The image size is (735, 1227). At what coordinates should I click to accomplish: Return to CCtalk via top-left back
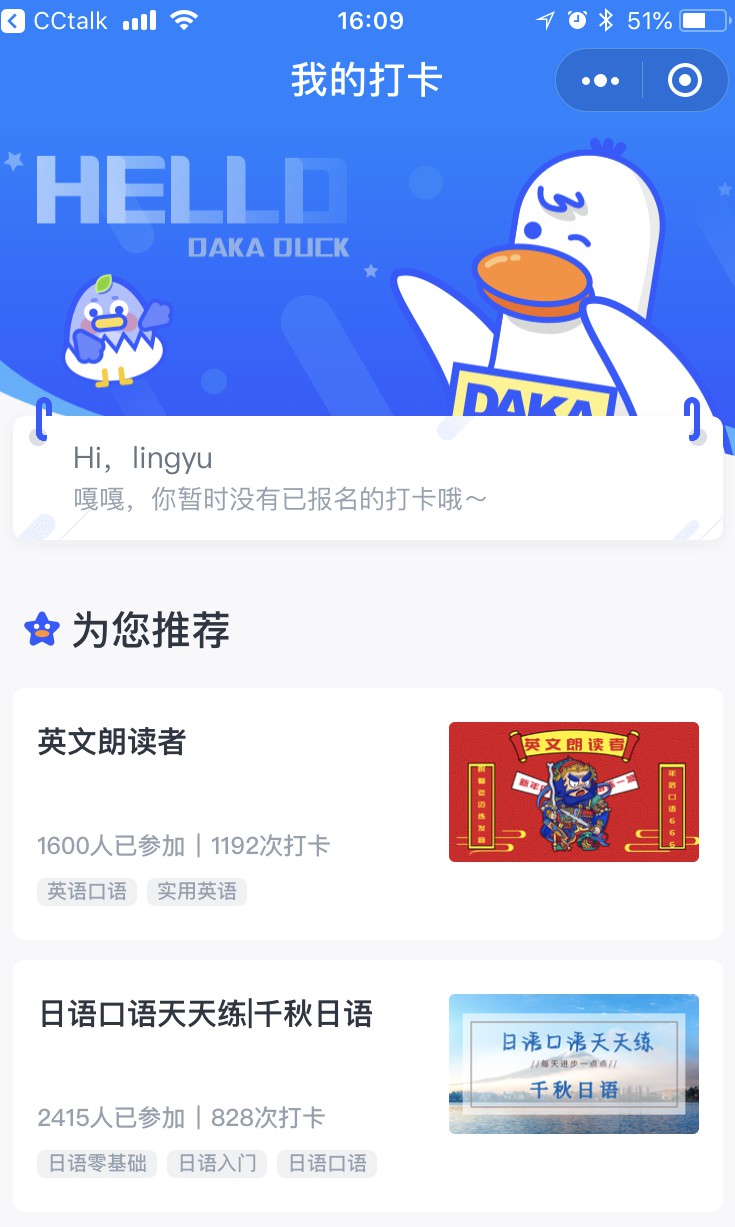55,20
